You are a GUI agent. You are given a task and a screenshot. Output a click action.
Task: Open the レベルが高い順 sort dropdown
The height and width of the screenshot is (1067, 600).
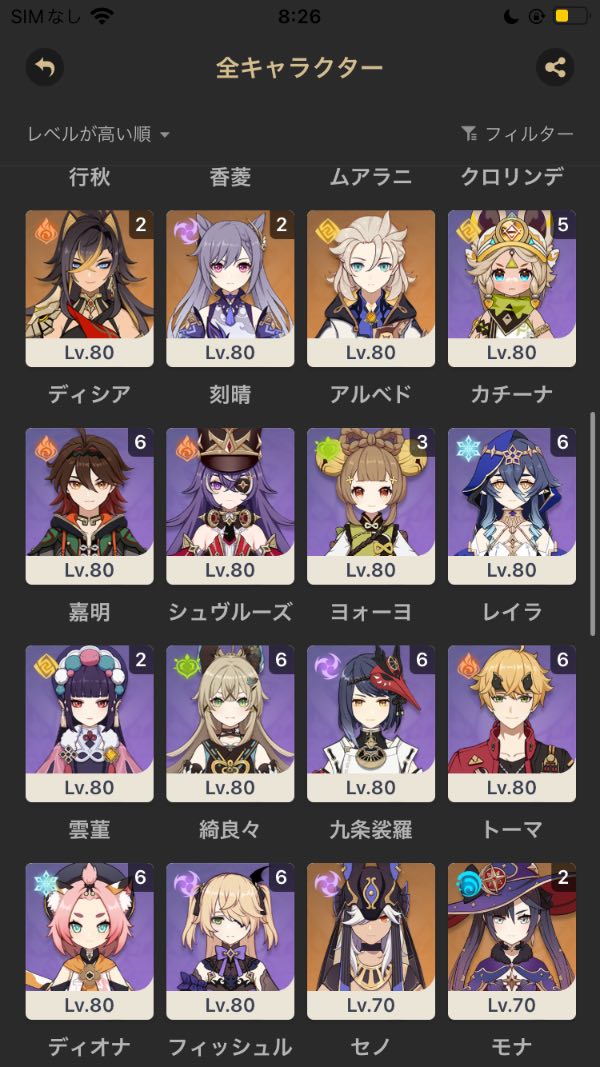coord(98,134)
